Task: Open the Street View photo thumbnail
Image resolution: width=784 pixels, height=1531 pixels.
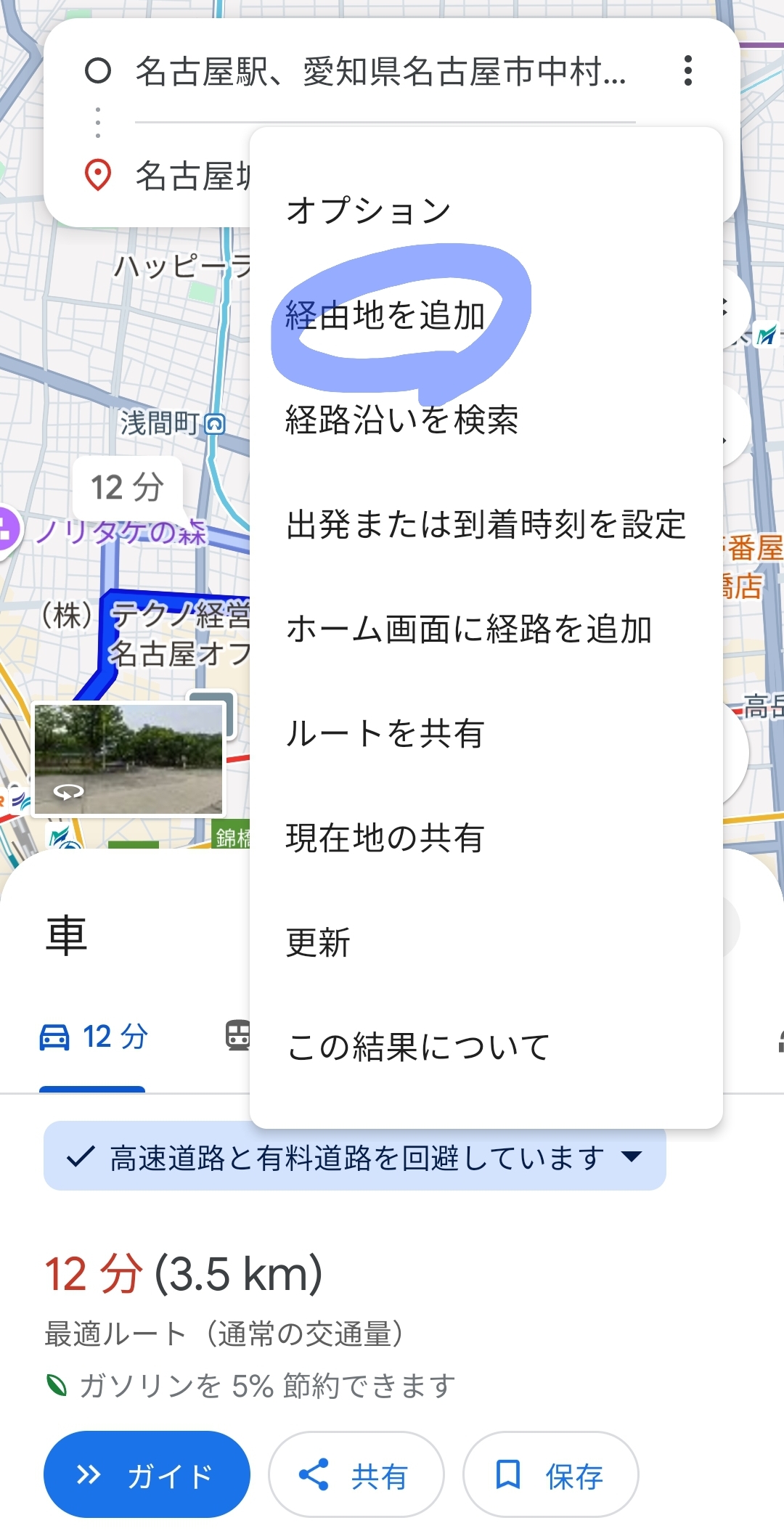Action: point(129,759)
